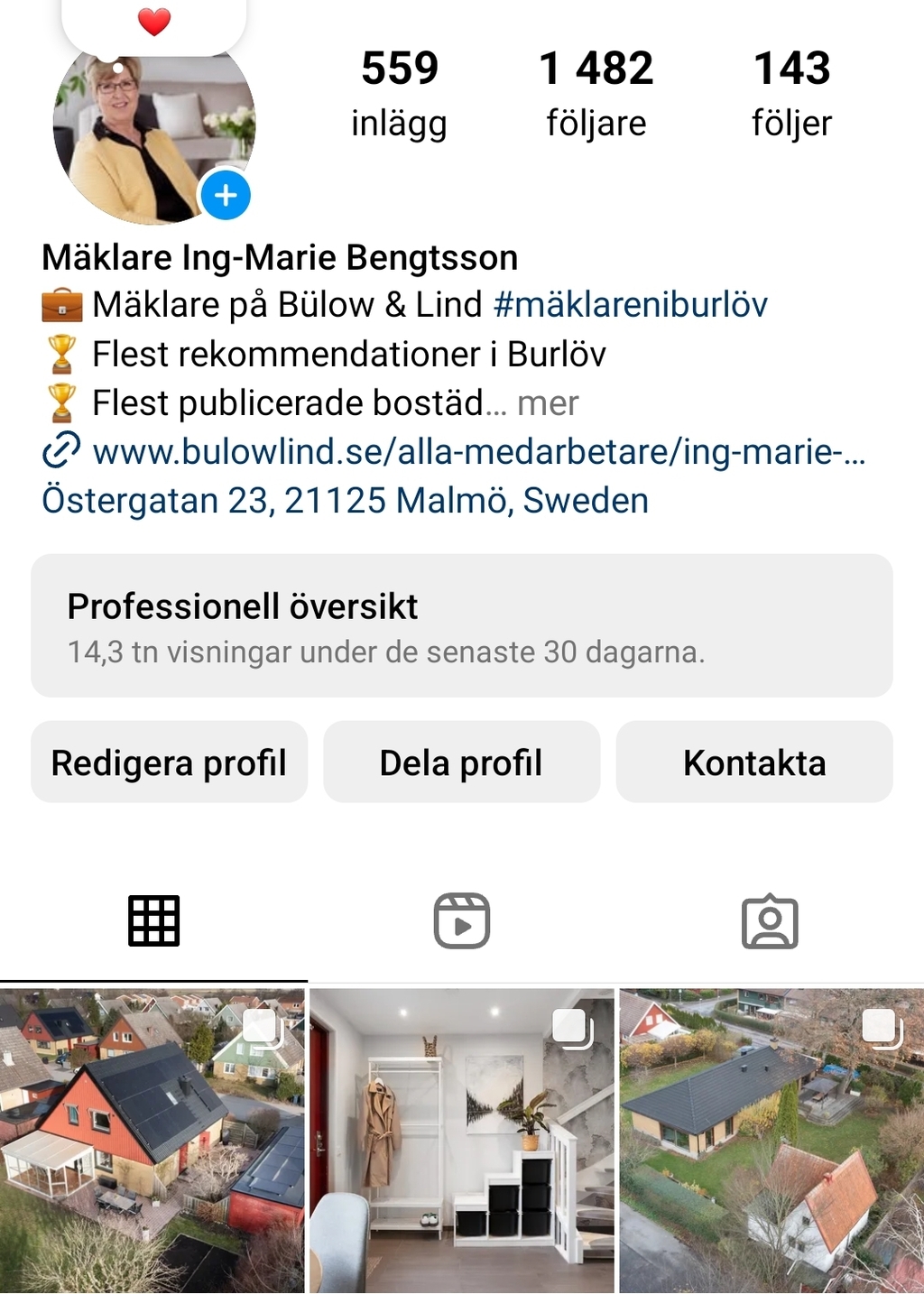Open the #mäklareniburlöv hashtag
The height and width of the screenshot is (1294, 924).
point(630,305)
